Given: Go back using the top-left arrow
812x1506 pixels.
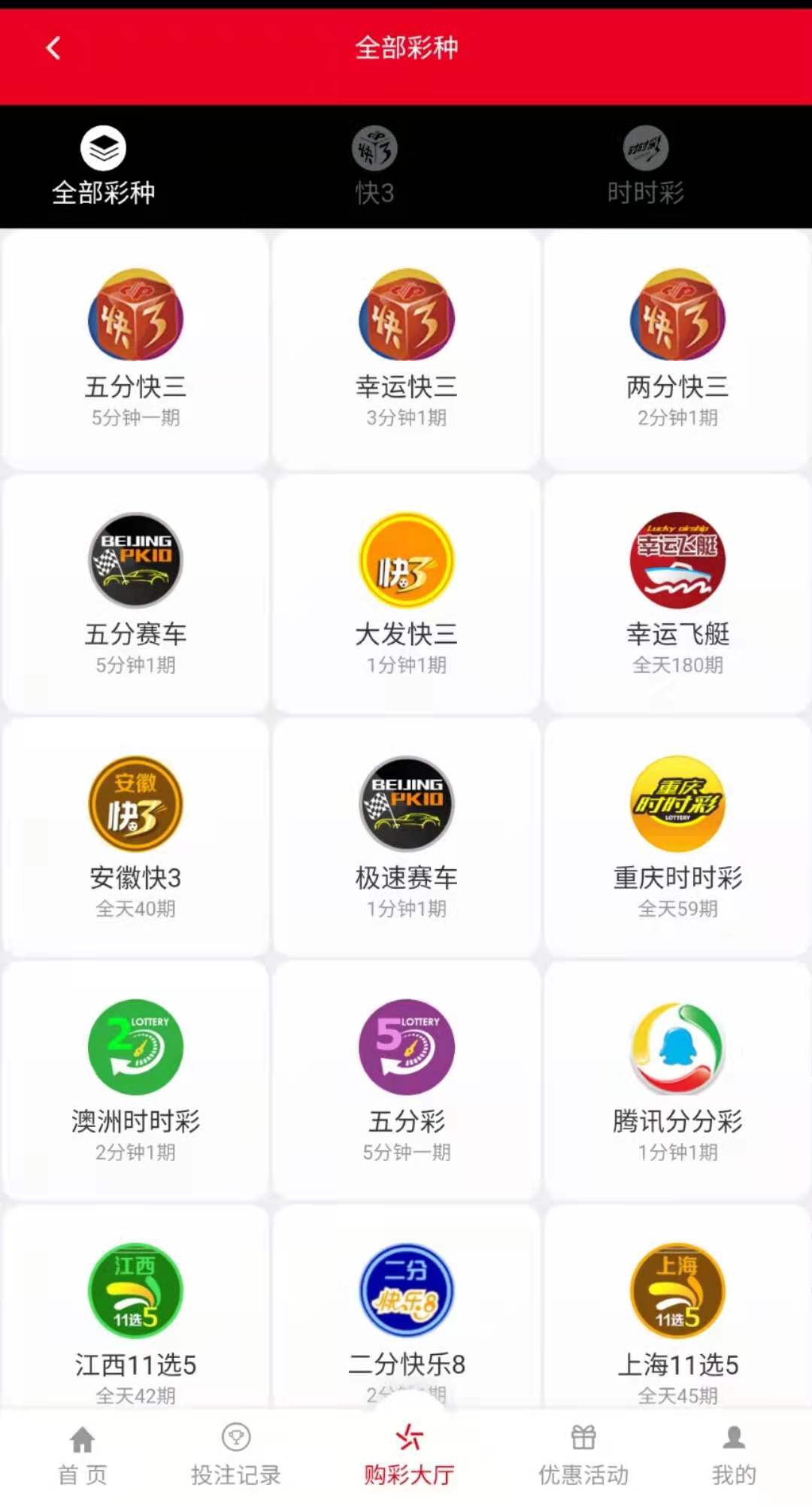Looking at the screenshot, I should tap(53, 49).
